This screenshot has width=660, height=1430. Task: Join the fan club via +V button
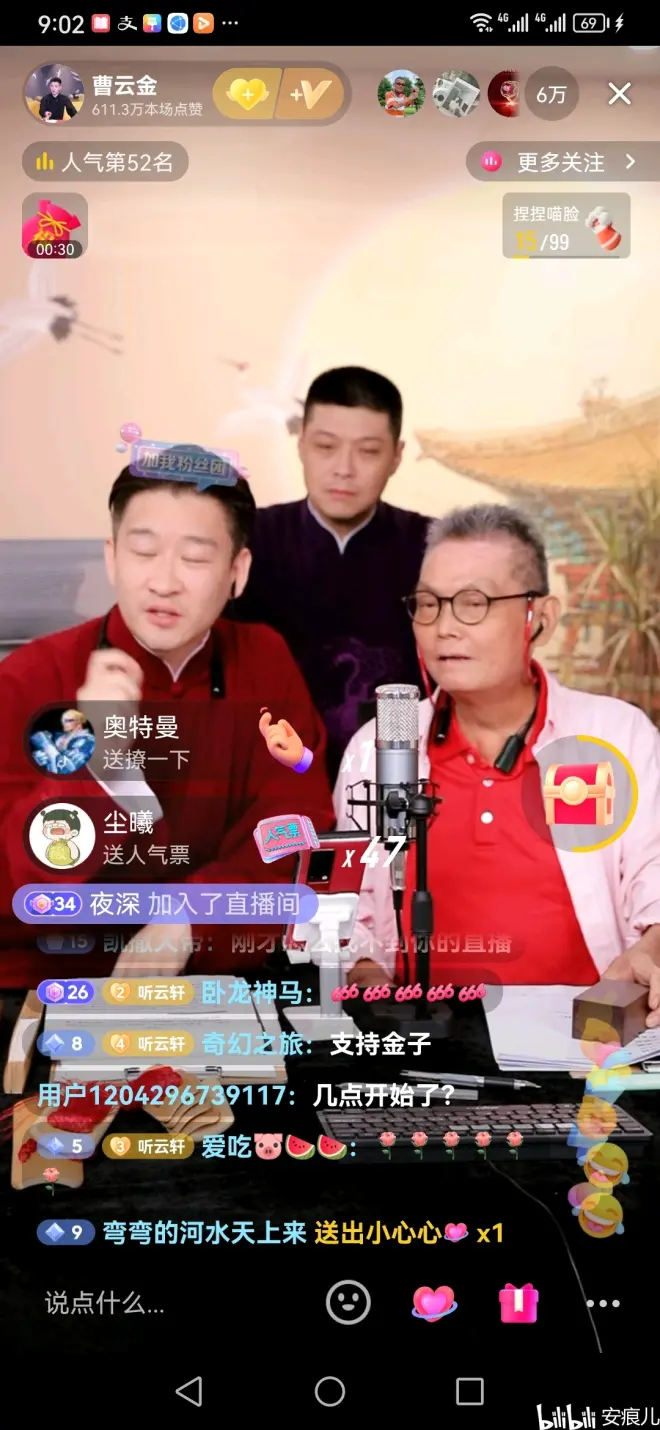(x=312, y=95)
